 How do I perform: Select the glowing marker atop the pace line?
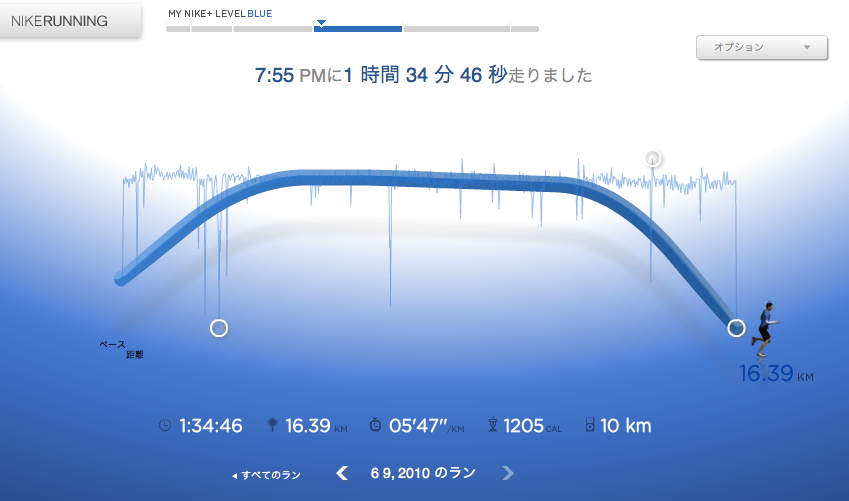653,158
